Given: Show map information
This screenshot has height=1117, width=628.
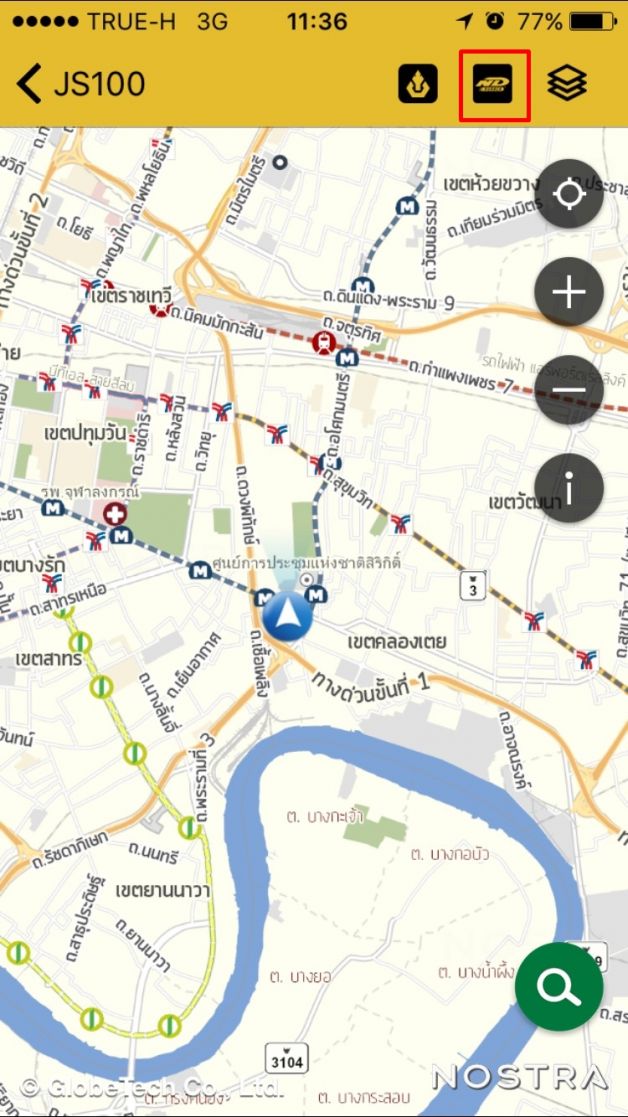Looking at the screenshot, I should point(569,489).
